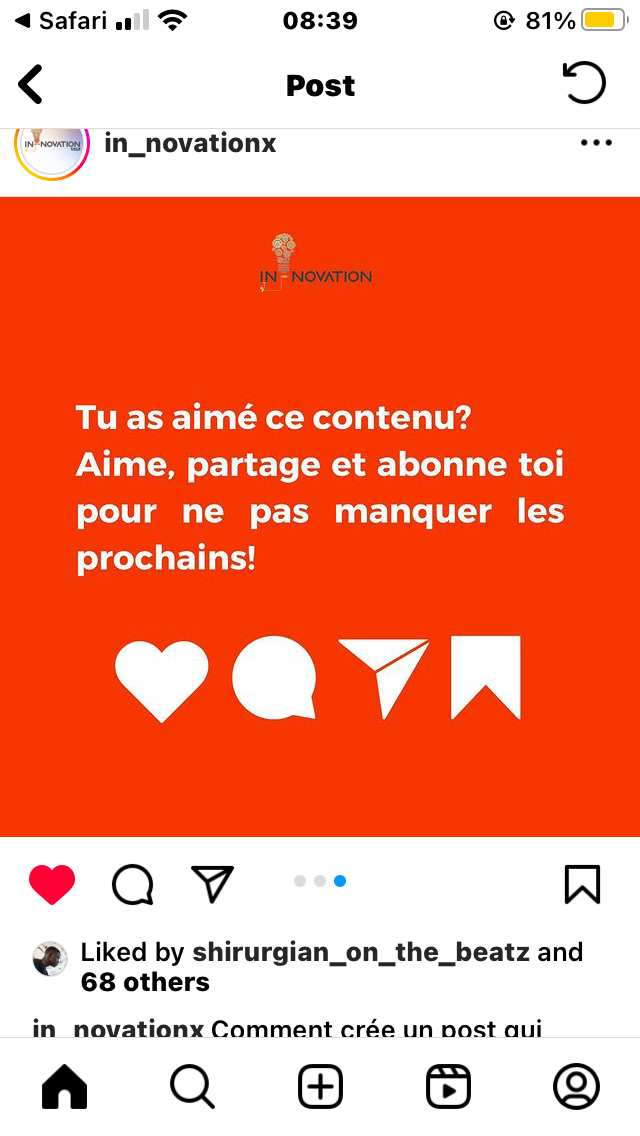Save the post with the bookmark icon
The image size is (640, 1136).
[x=582, y=884]
